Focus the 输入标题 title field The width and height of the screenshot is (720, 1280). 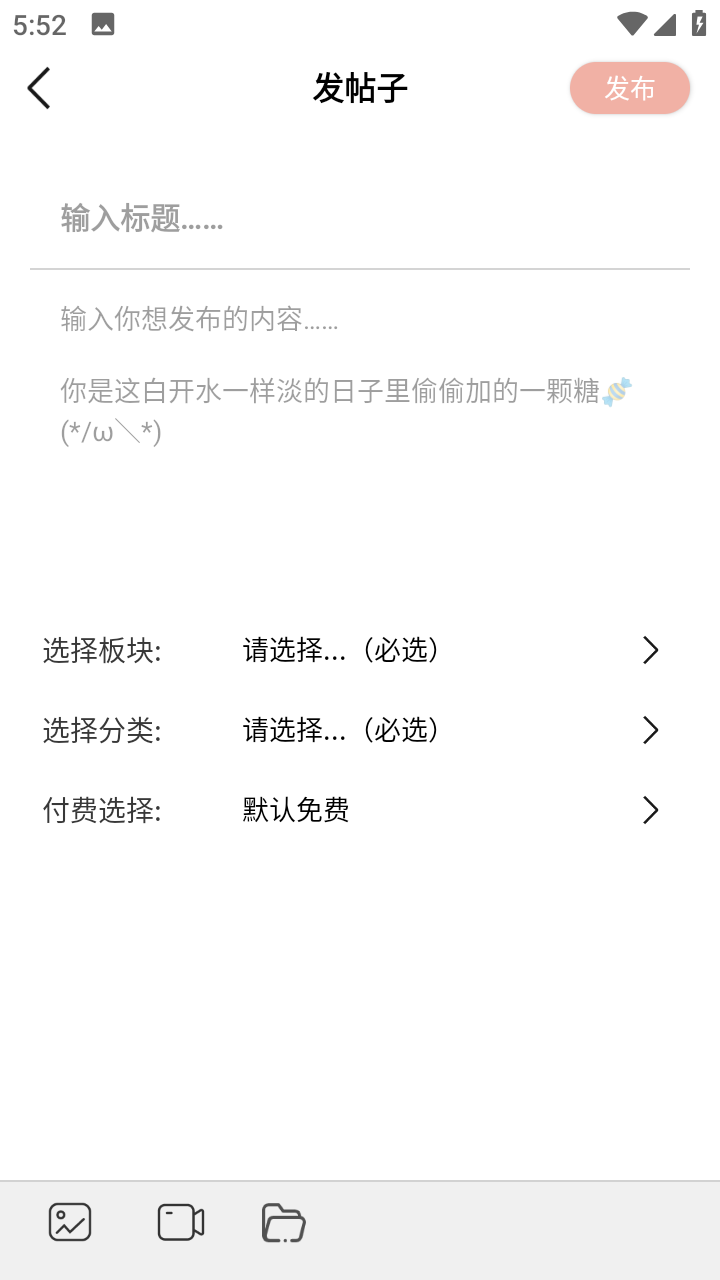pos(360,218)
